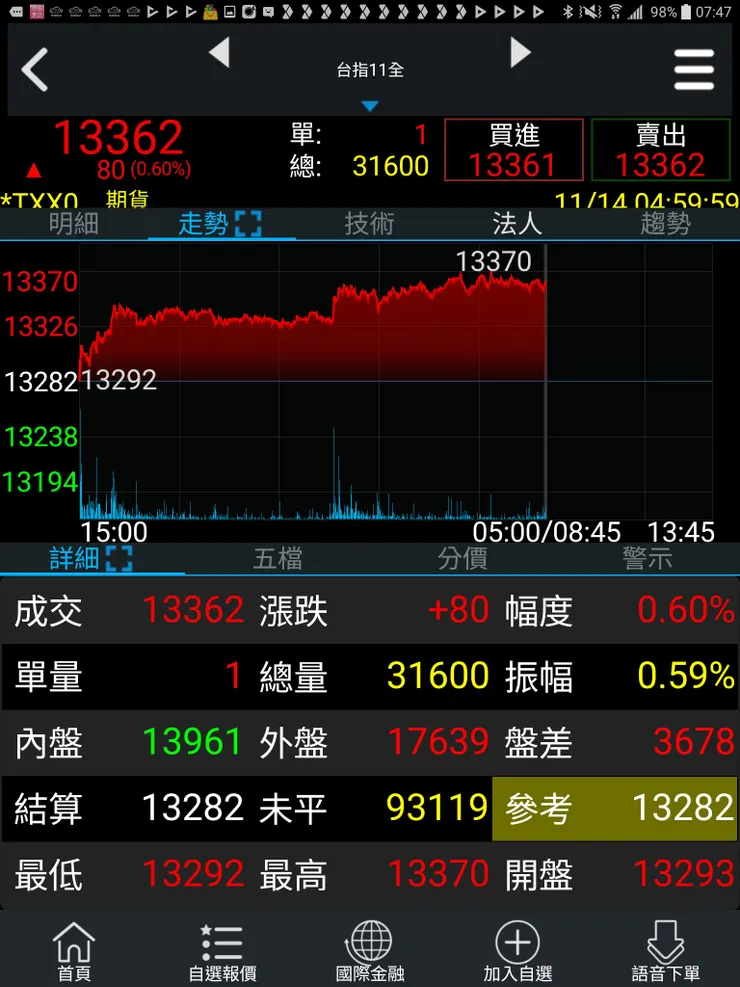
Task: Switch to the 五檔 five-level quotes tab
Action: (278, 558)
